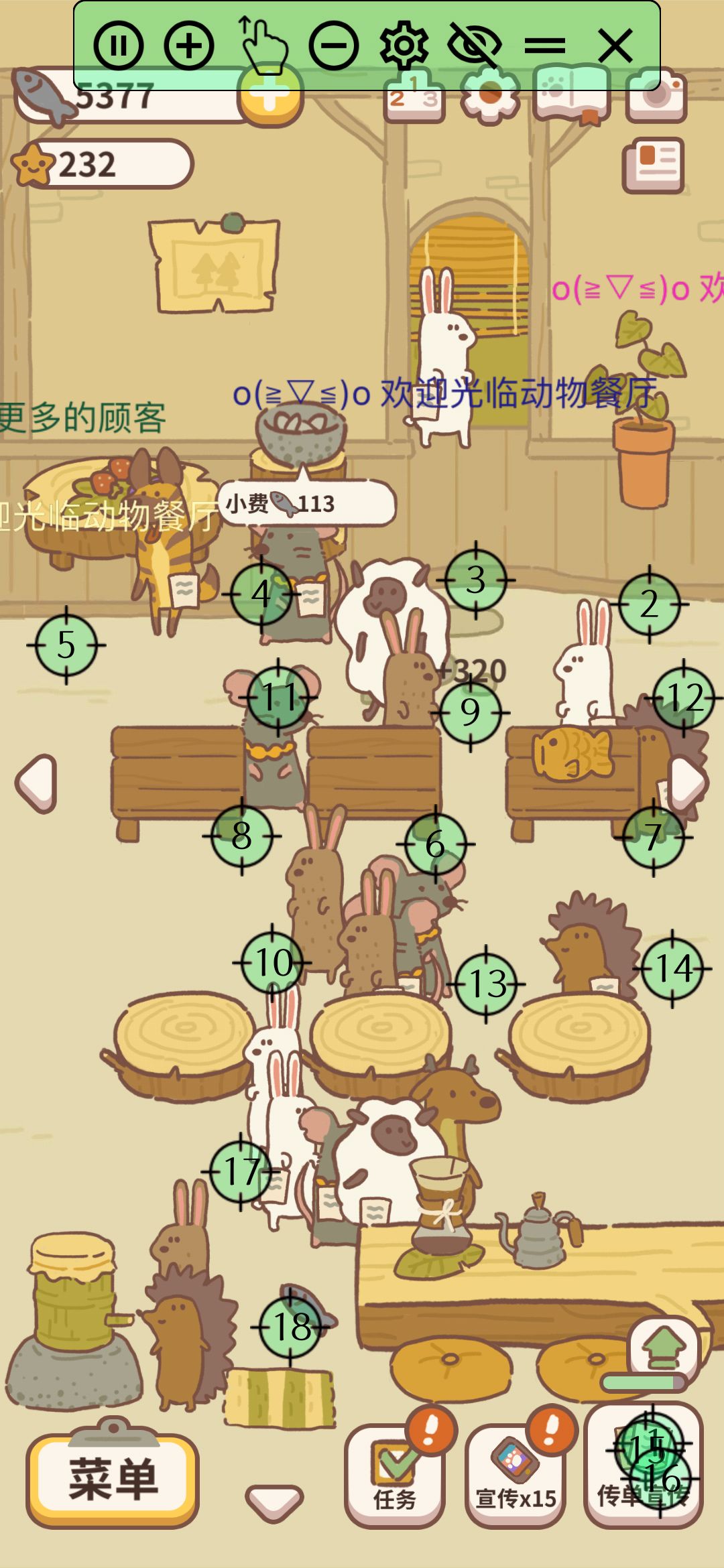Tap the green upgrade arrow house icon
The width and height of the screenshot is (724, 1568).
click(x=665, y=1346)
